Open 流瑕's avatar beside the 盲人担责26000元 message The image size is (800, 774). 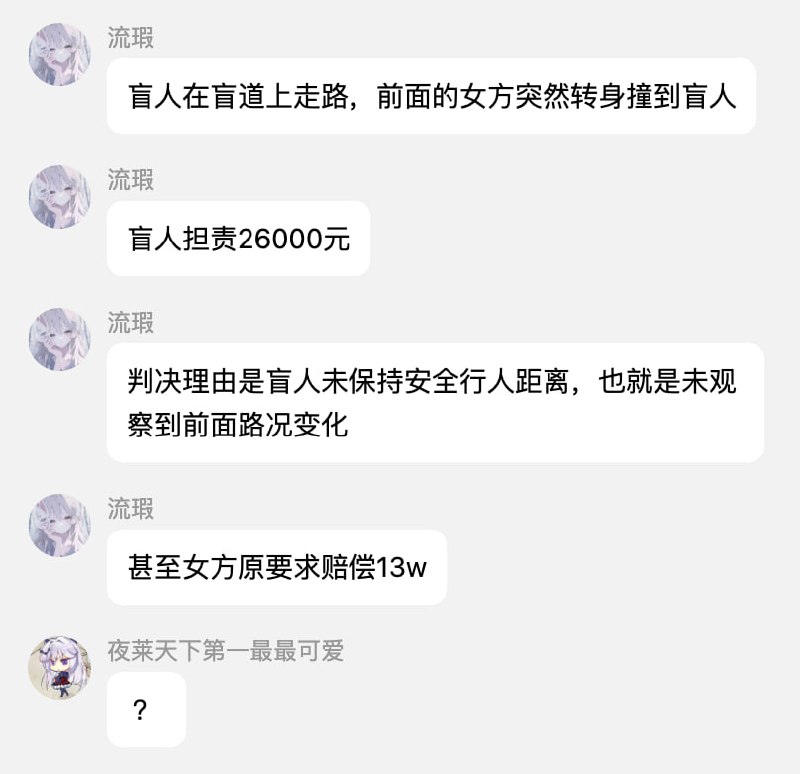[x=60, y=197]
